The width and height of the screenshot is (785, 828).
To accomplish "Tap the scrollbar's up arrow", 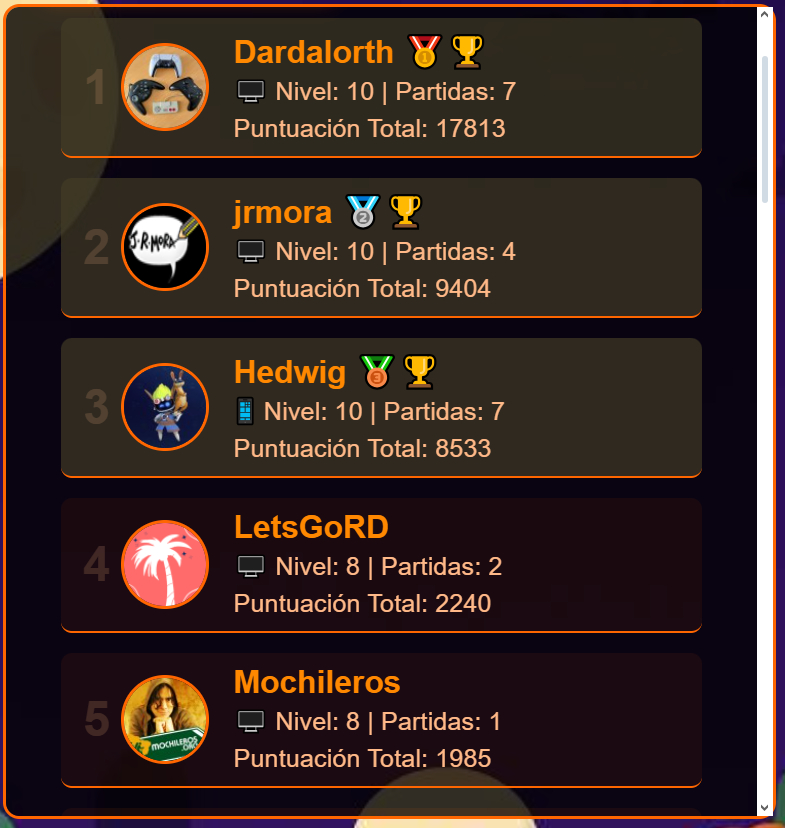I will (765, 16).
